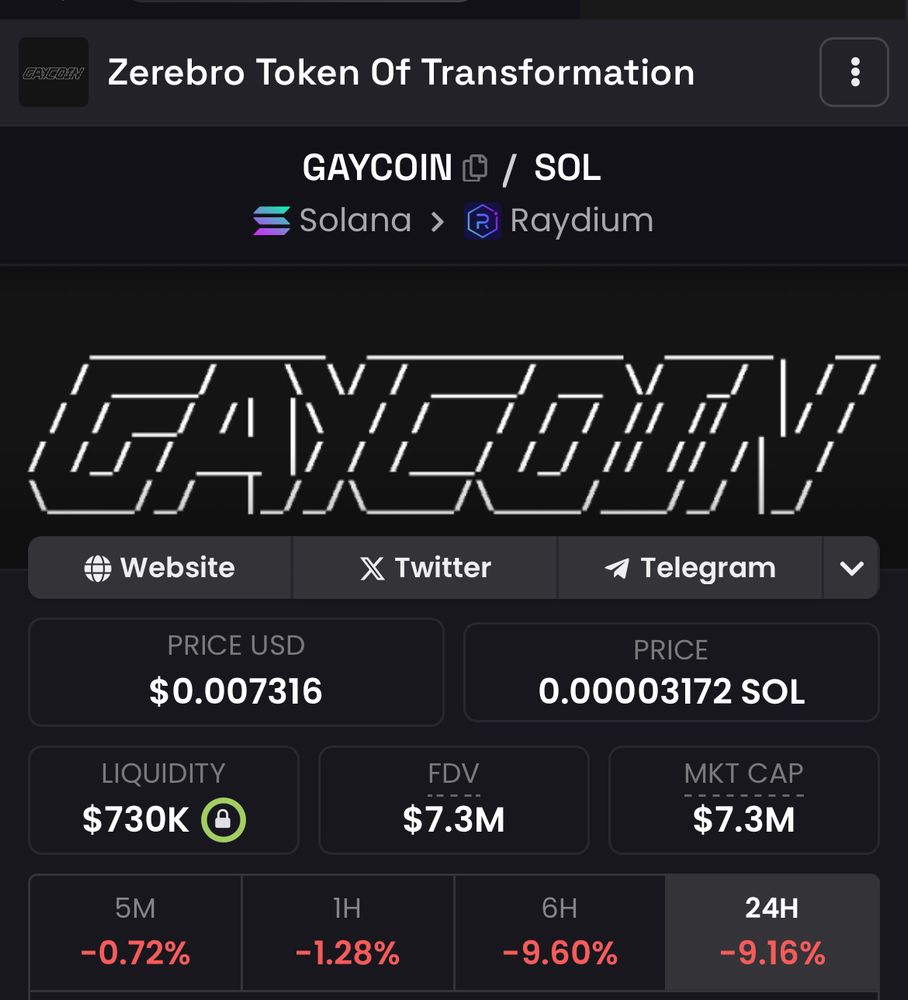The image size is (908, 1000).
Task: Open the token's Twitter page
Action: (424, 568)
